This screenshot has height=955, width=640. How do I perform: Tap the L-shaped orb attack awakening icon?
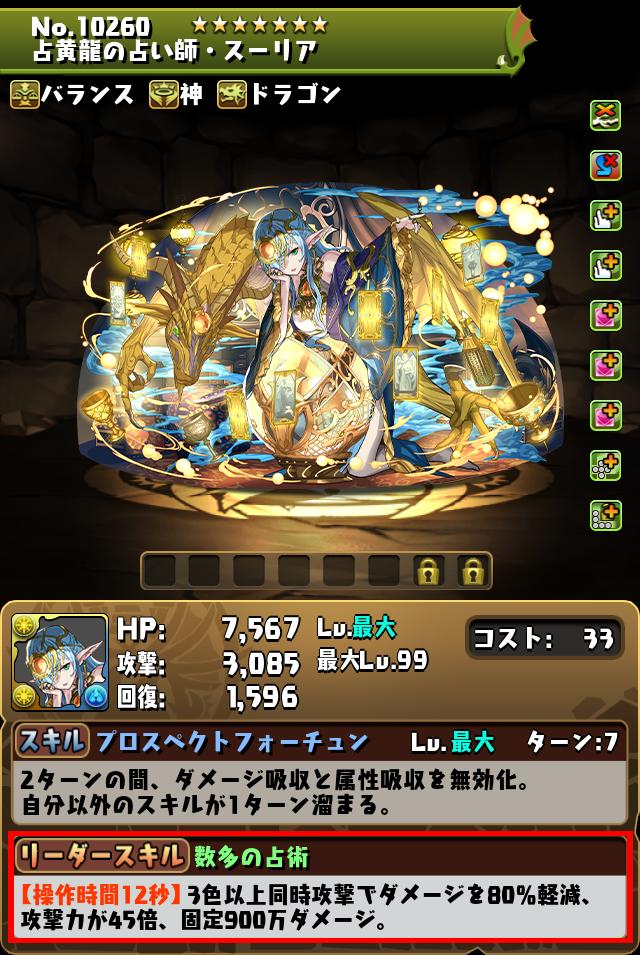[x=605, y=515]
